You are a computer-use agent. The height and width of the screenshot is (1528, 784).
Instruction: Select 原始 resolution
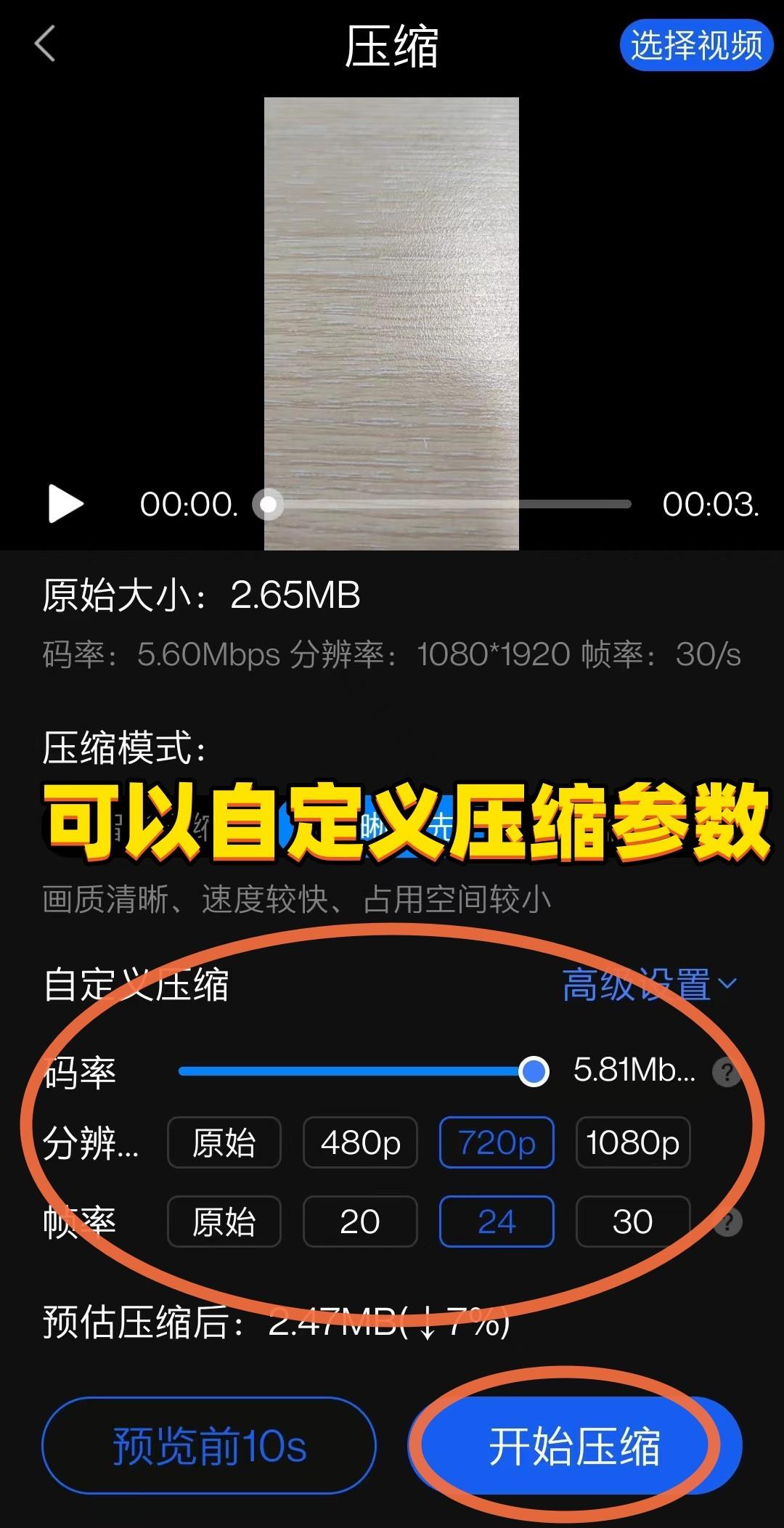pyautogui.click(x=224, y=1143)
